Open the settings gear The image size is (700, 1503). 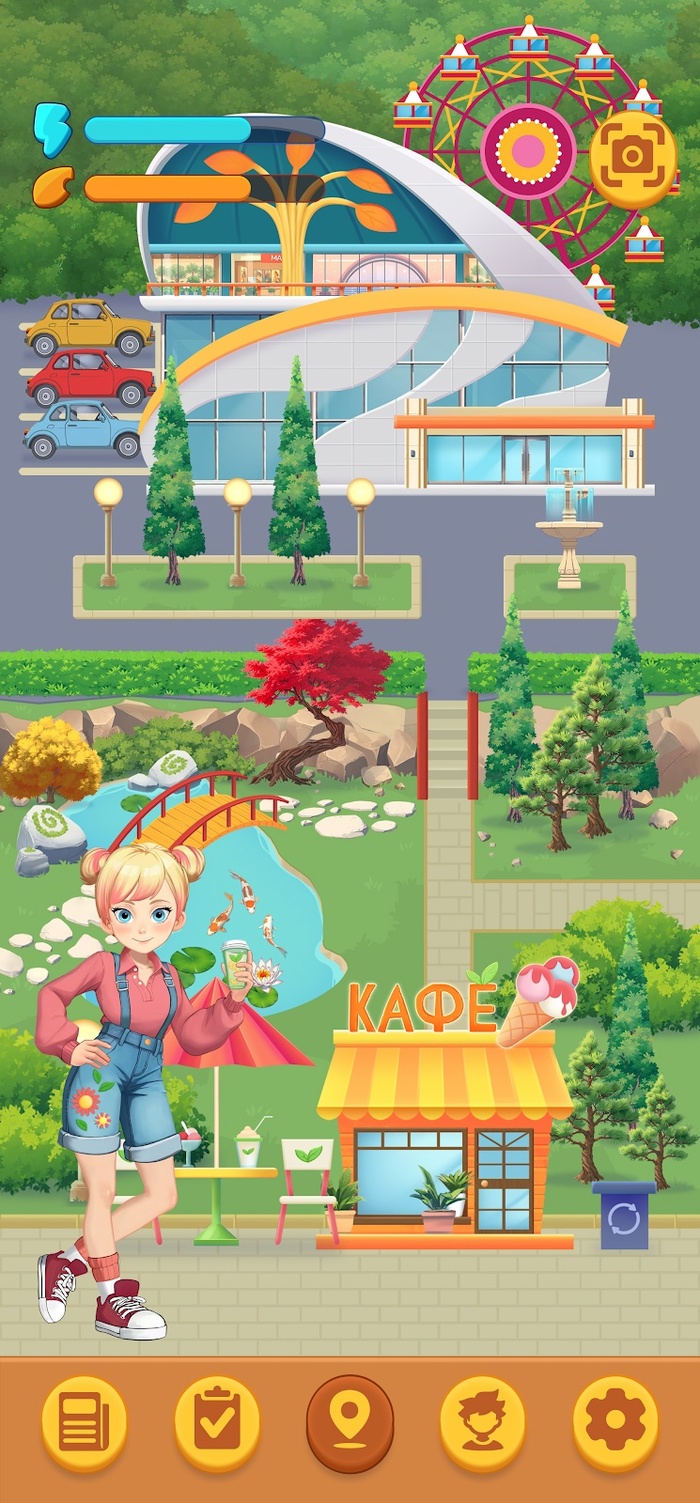tap(616, 1423)
